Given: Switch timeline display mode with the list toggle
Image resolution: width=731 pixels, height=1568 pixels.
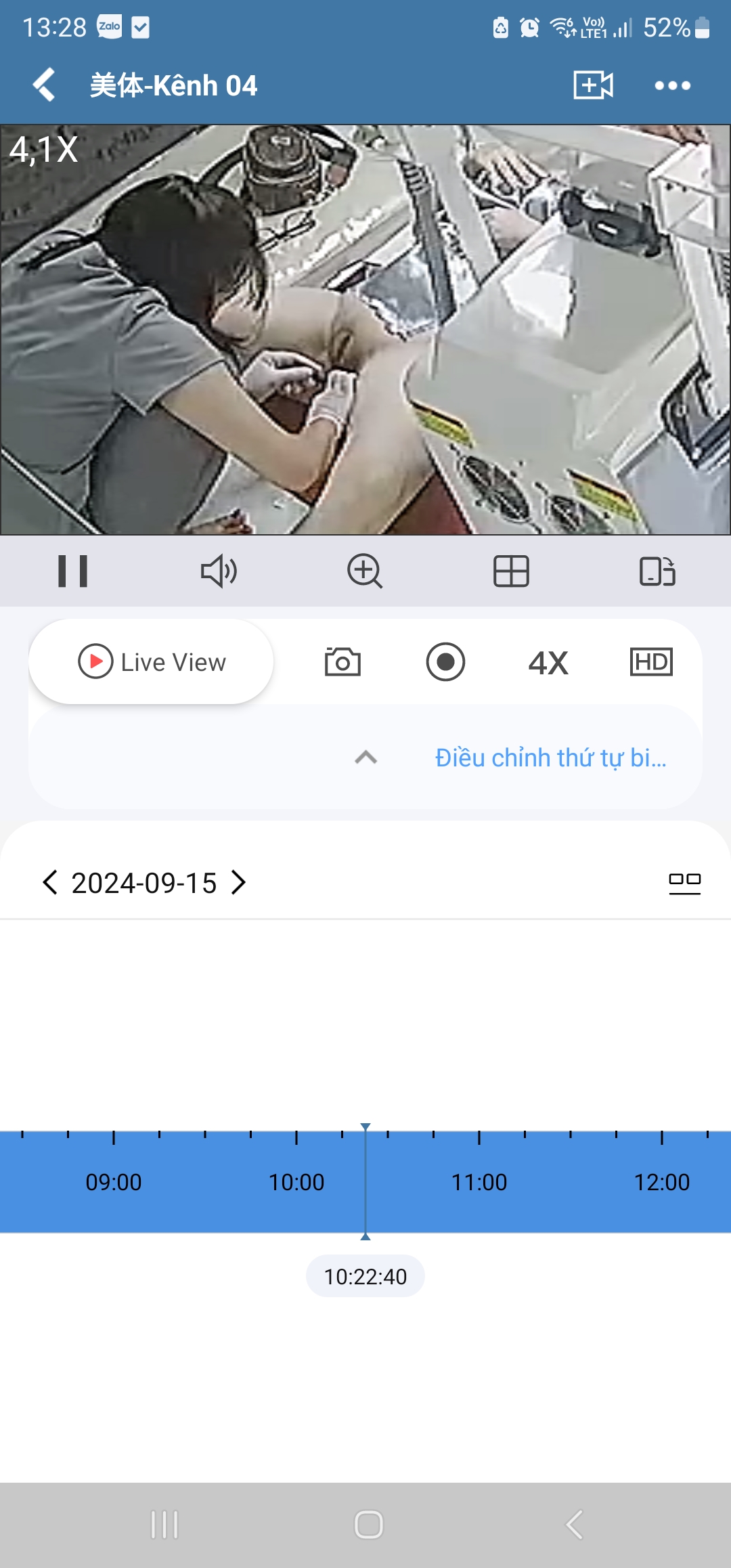Looking at the screenshot, I should 685,881.
